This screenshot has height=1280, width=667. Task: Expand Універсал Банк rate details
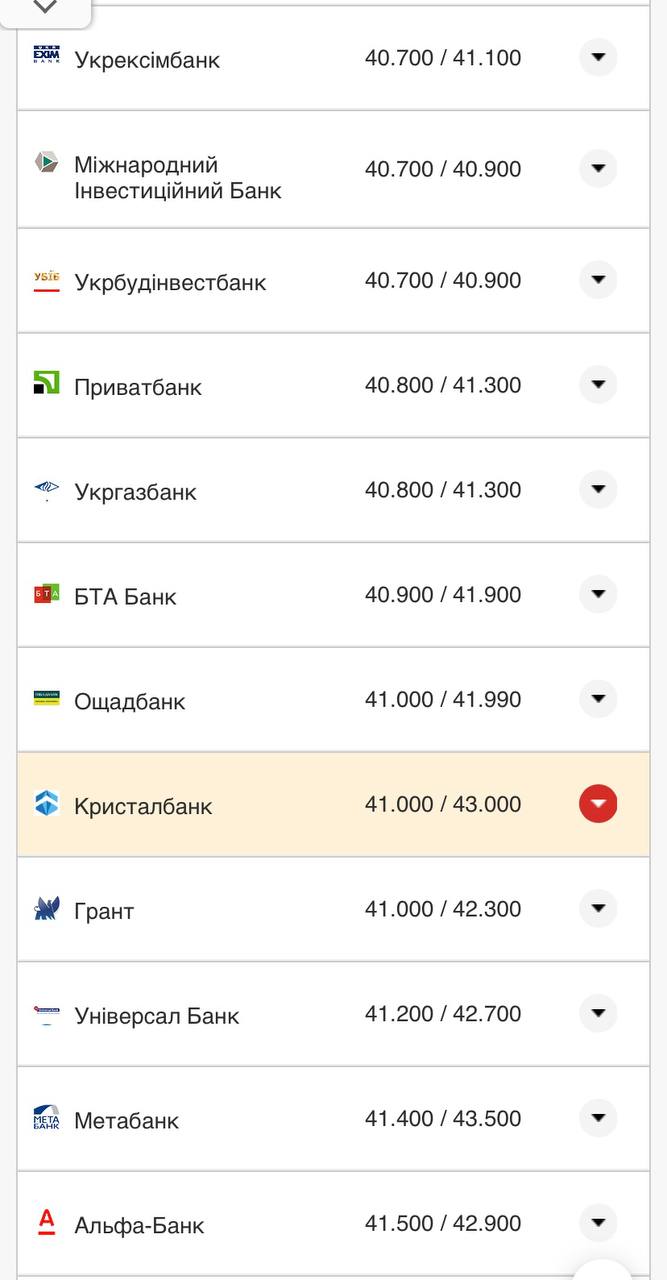pyautogui.click(x=598, y=1014)
